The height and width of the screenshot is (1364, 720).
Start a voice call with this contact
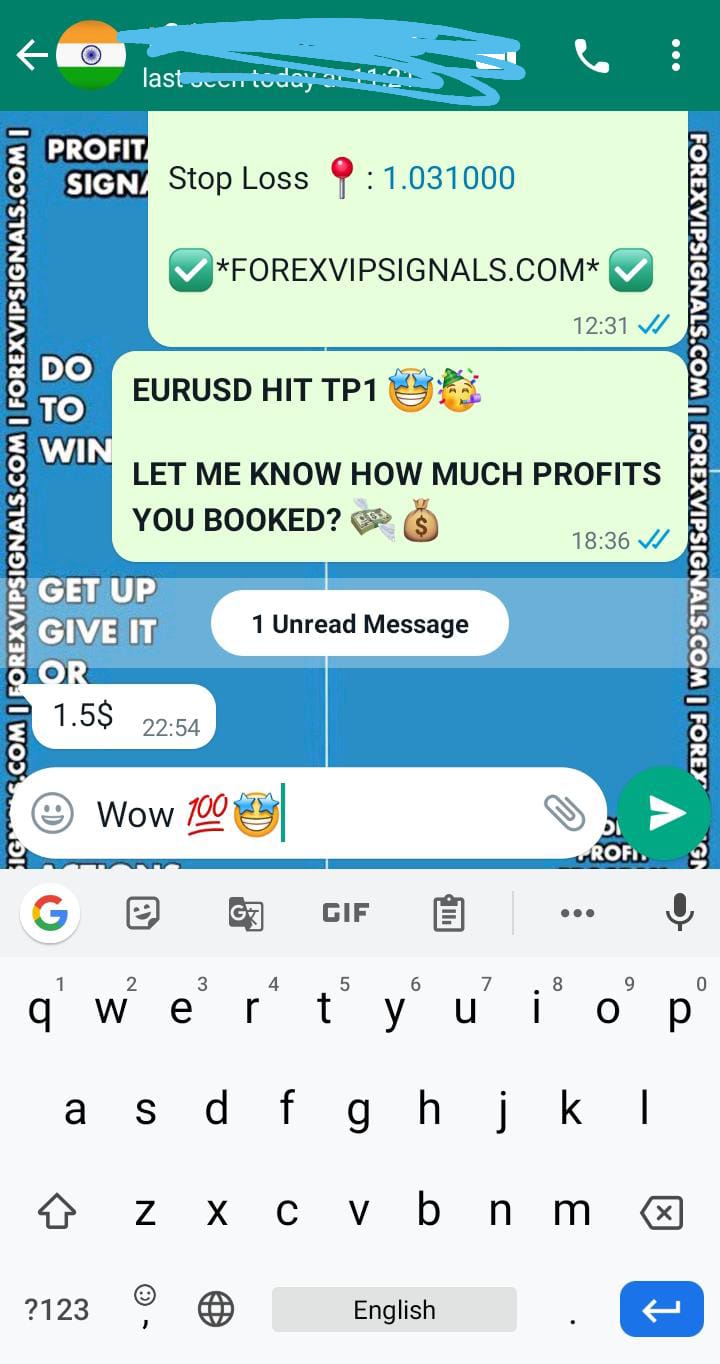pyautogui.click(x=591, y=56)
